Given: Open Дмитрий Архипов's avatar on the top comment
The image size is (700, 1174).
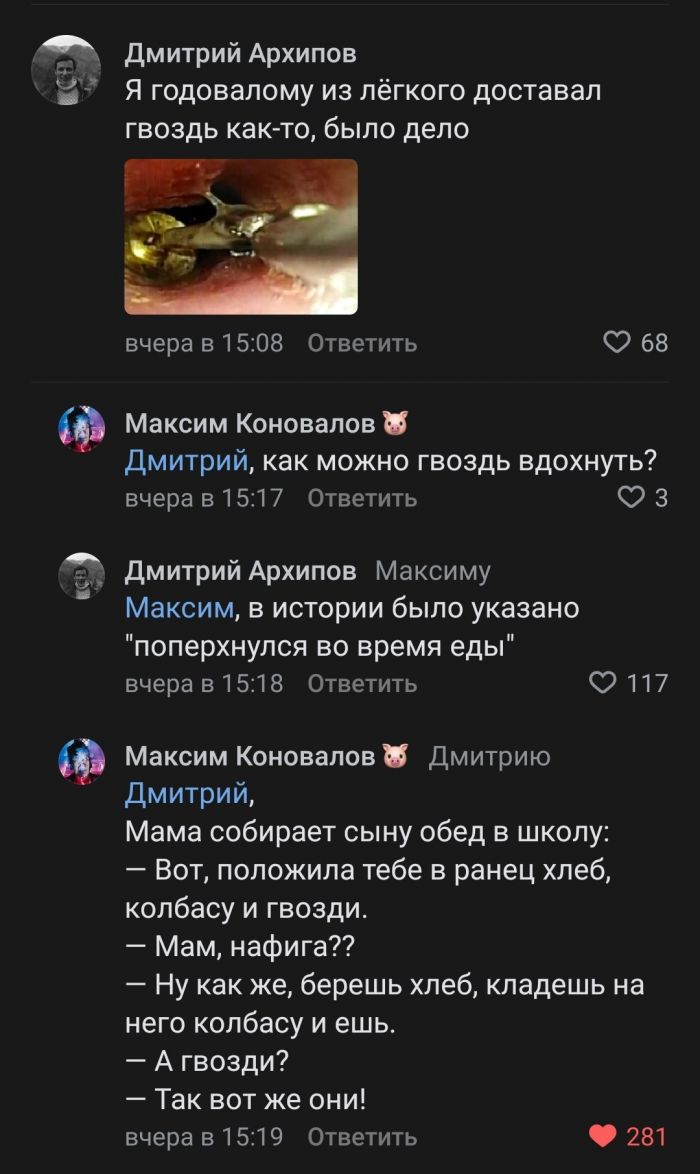Looking at the screenshot, I should point(67,70).
